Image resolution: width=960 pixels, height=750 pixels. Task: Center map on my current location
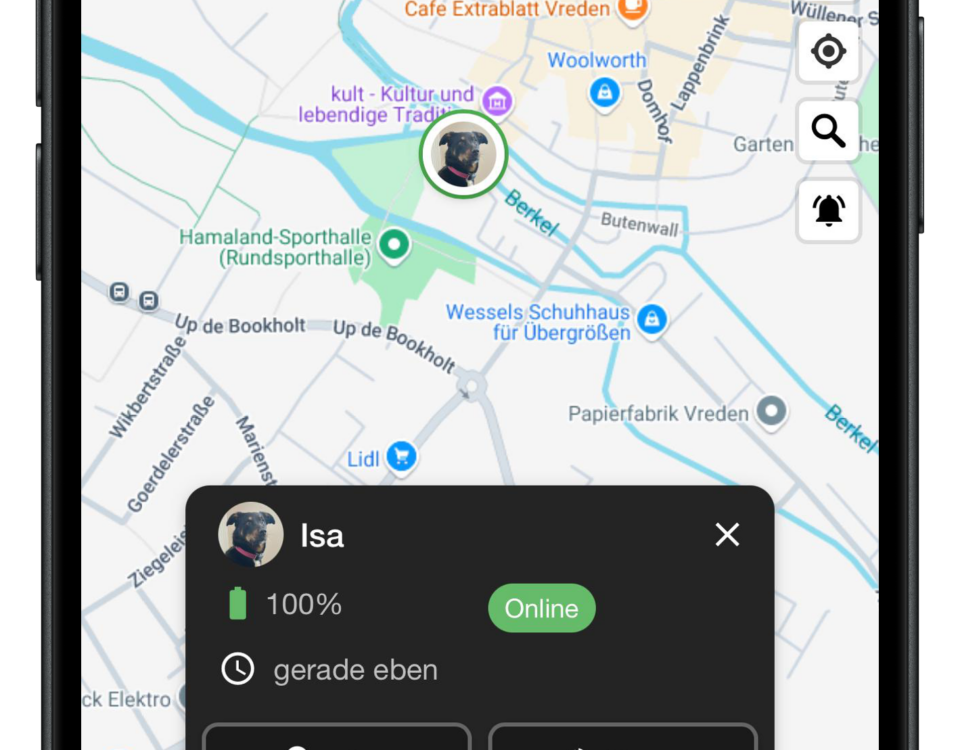(828, 51)
